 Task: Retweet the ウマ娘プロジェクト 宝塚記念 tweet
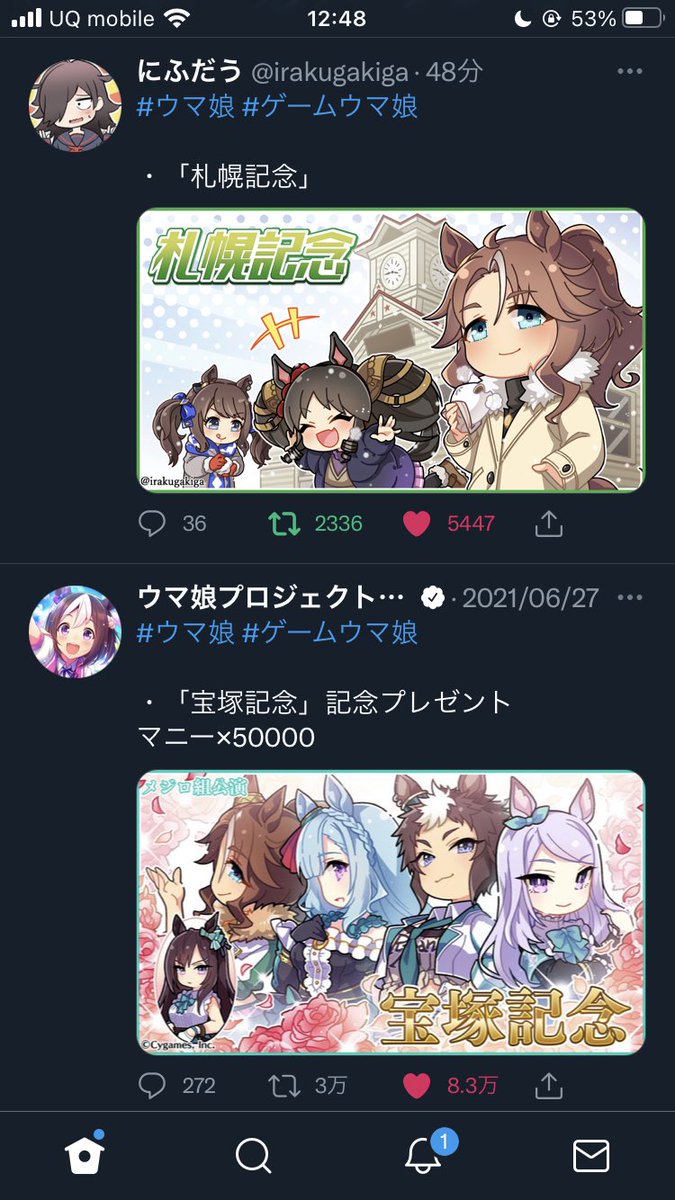[x=286, y=1084]
